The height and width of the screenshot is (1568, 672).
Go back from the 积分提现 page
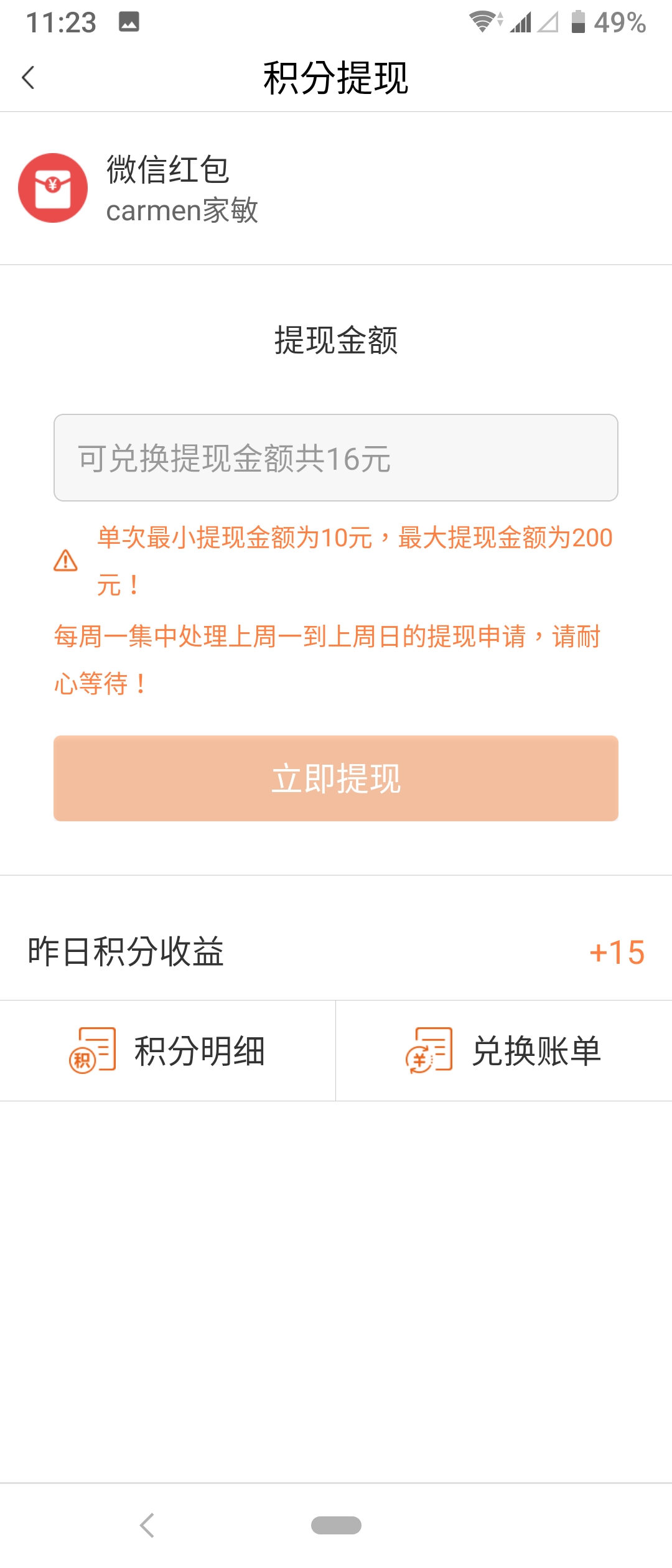coord(29,78)
